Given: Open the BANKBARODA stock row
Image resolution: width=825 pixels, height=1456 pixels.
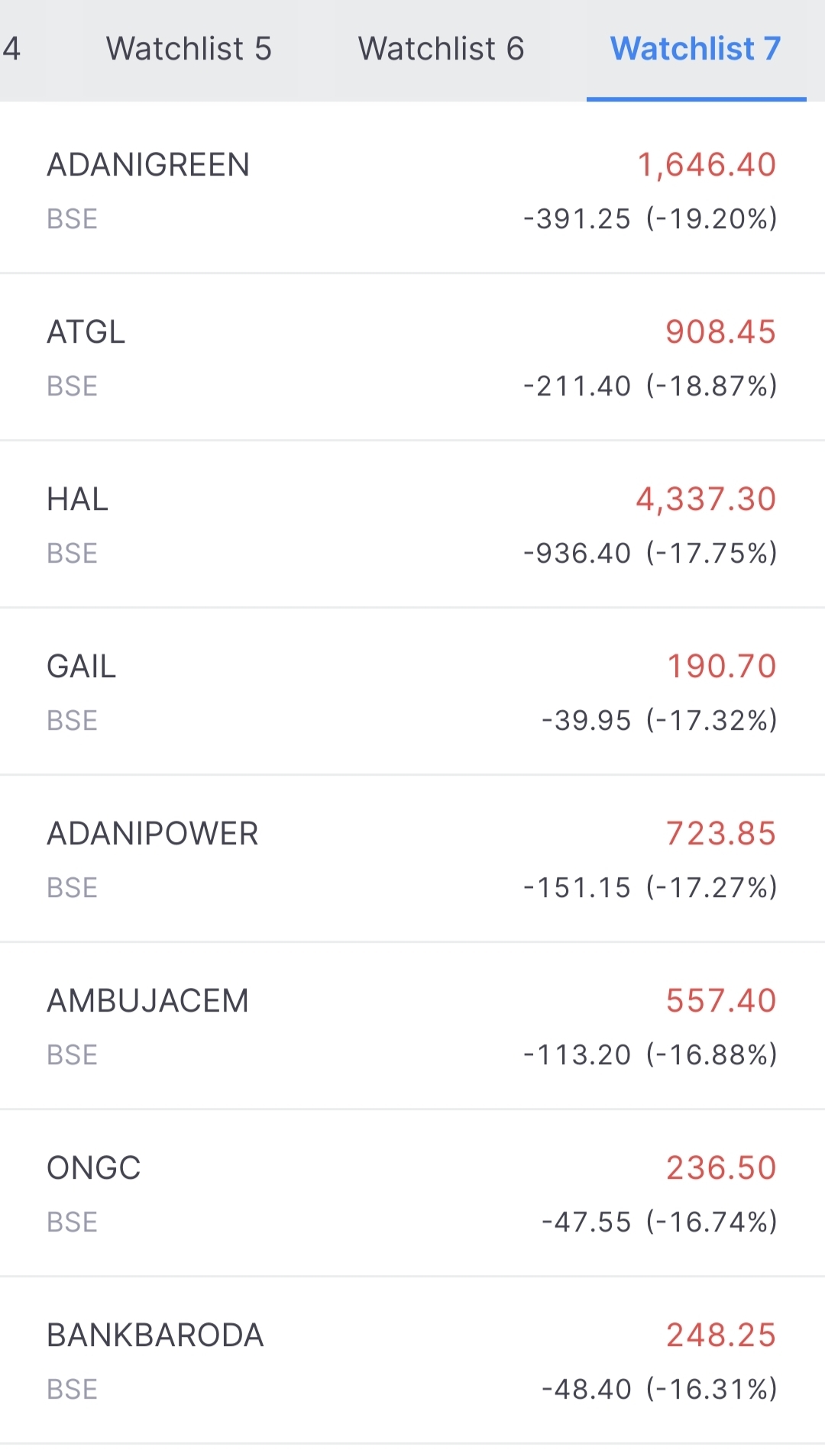Looking at the screenshot, I should (412, 1361).
